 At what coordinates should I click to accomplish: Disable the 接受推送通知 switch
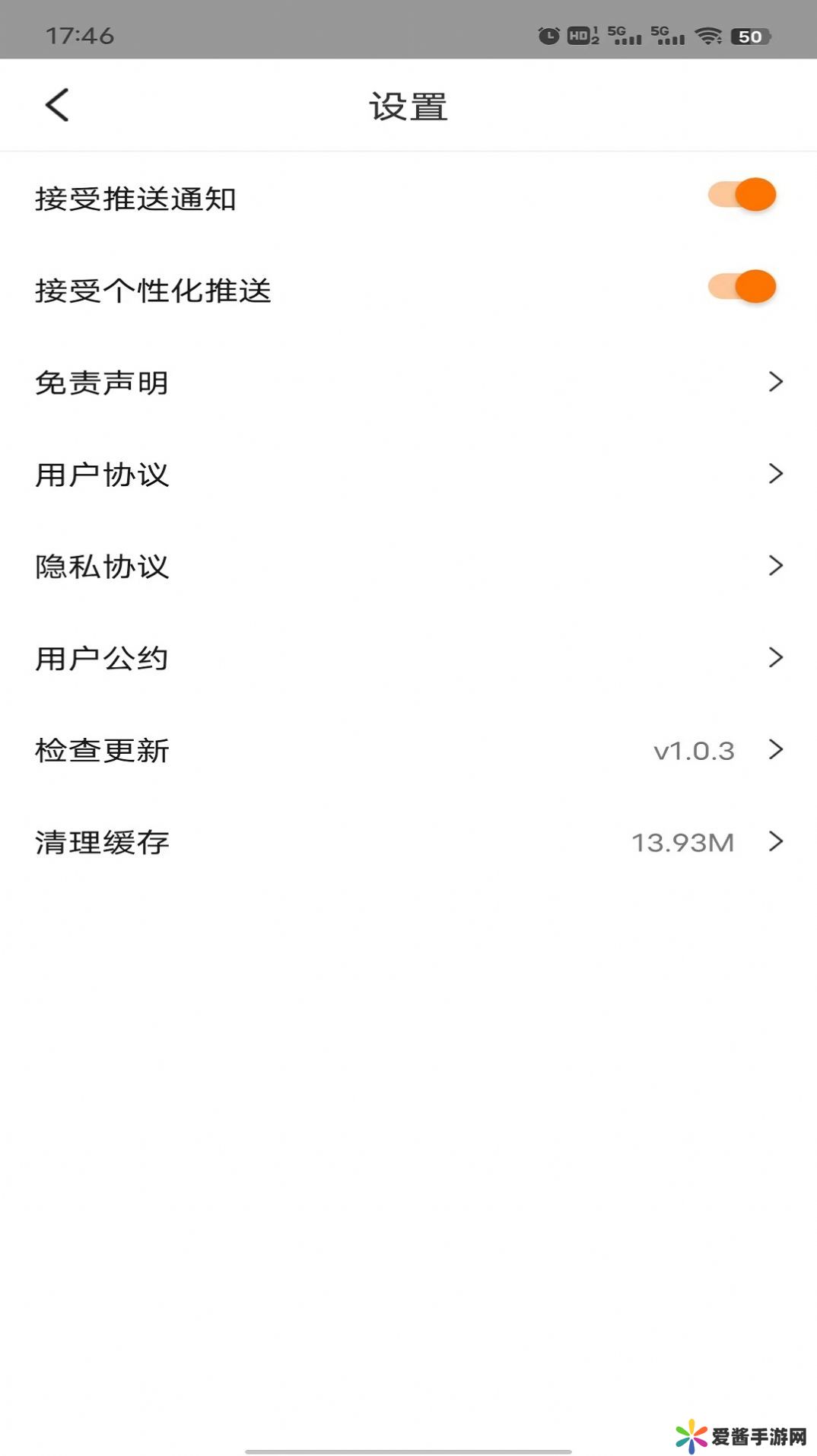coord(742,195)
